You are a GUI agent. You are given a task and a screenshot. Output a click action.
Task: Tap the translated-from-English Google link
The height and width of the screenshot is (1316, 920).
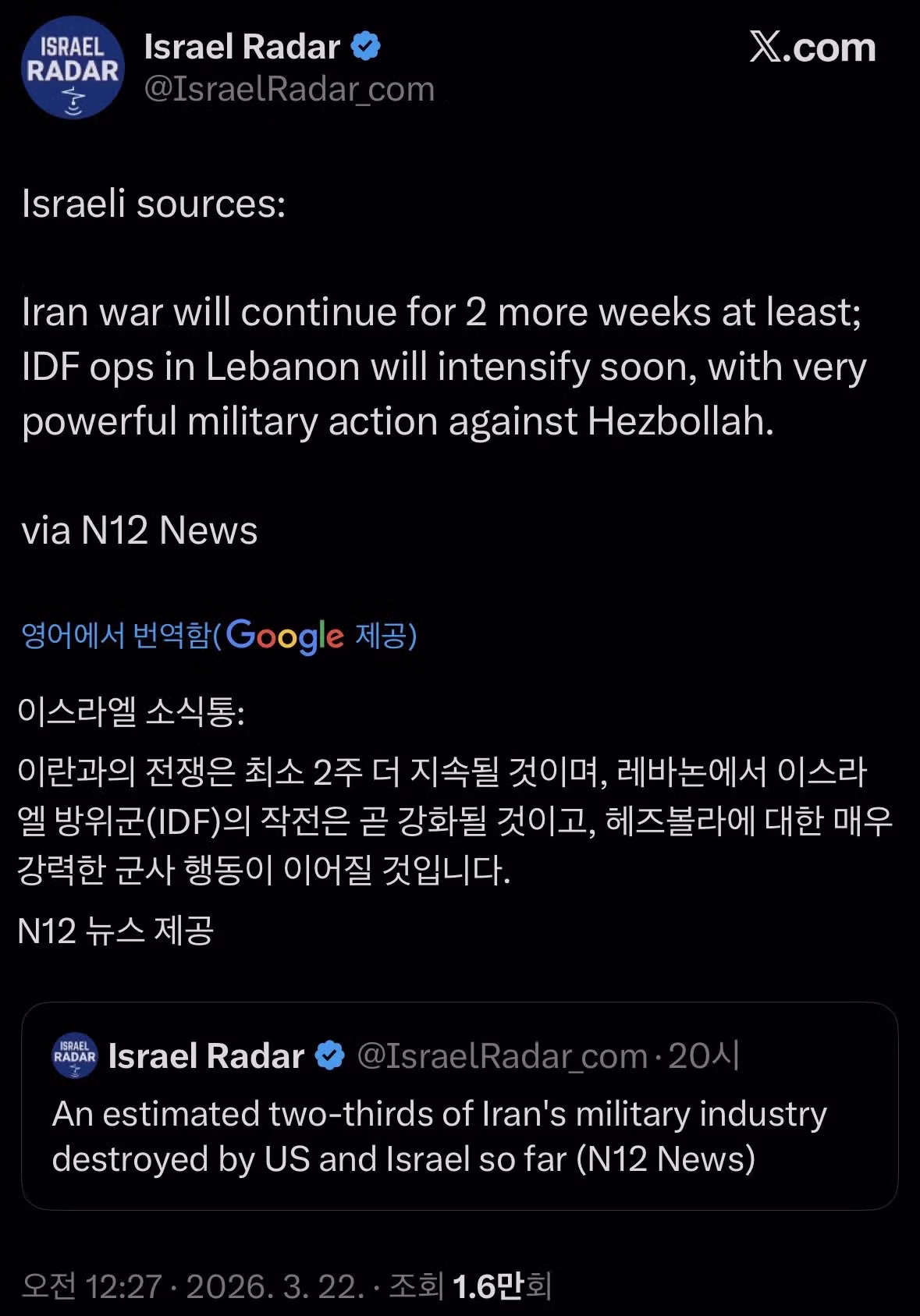pos(219,635)
